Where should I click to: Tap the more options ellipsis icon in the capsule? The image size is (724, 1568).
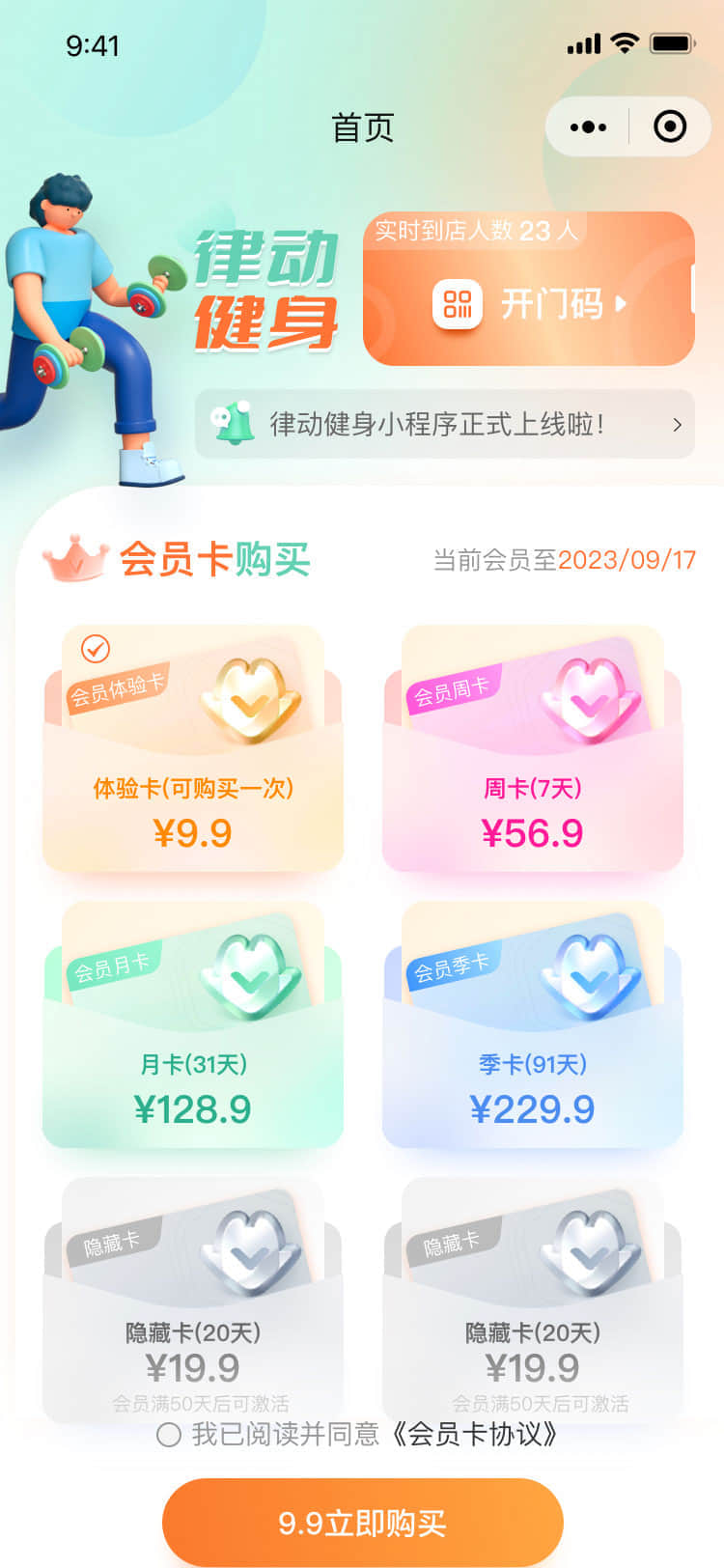click(x=587, y=126)
